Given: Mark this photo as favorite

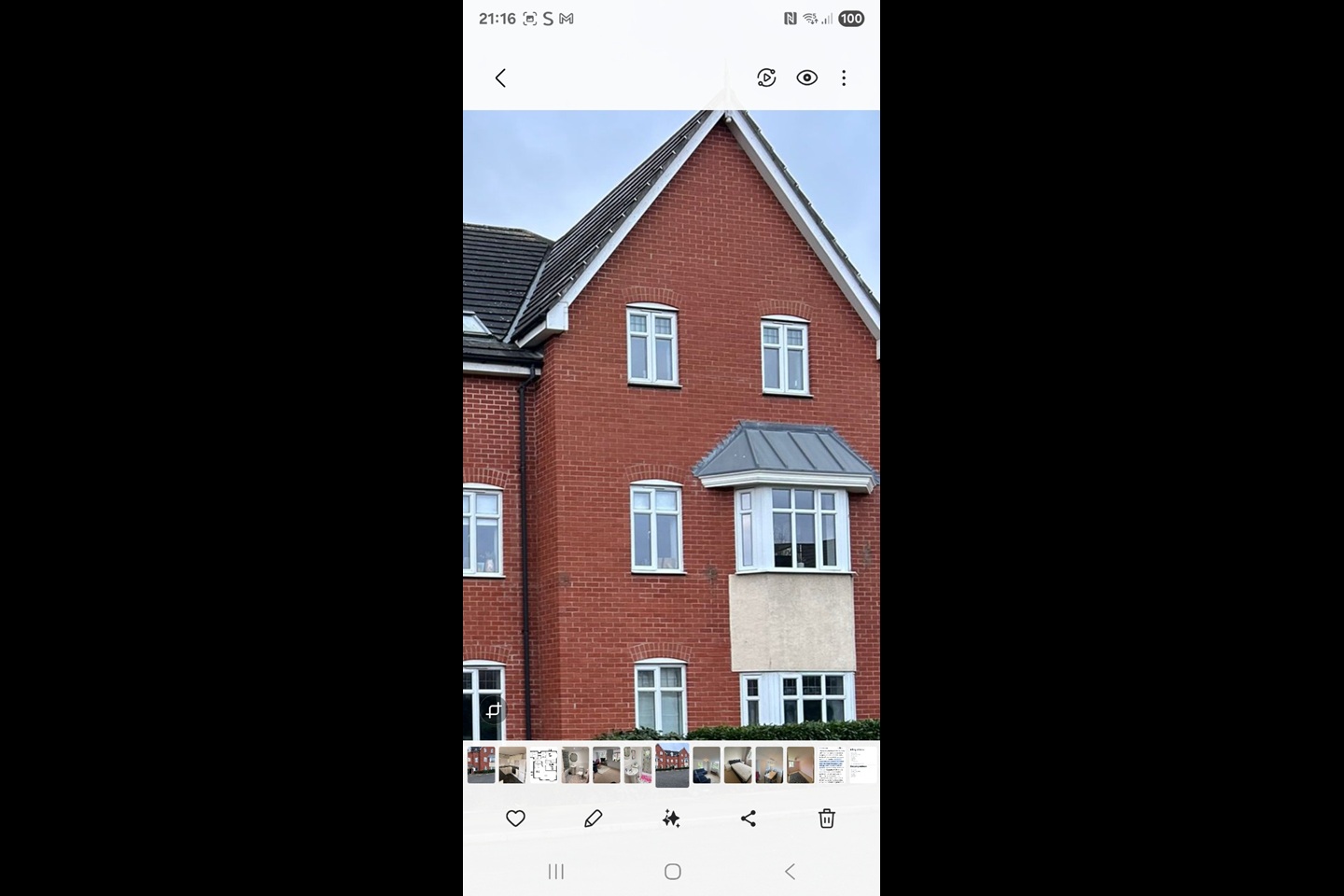Looking at the screenshot, I should point(515,819).
